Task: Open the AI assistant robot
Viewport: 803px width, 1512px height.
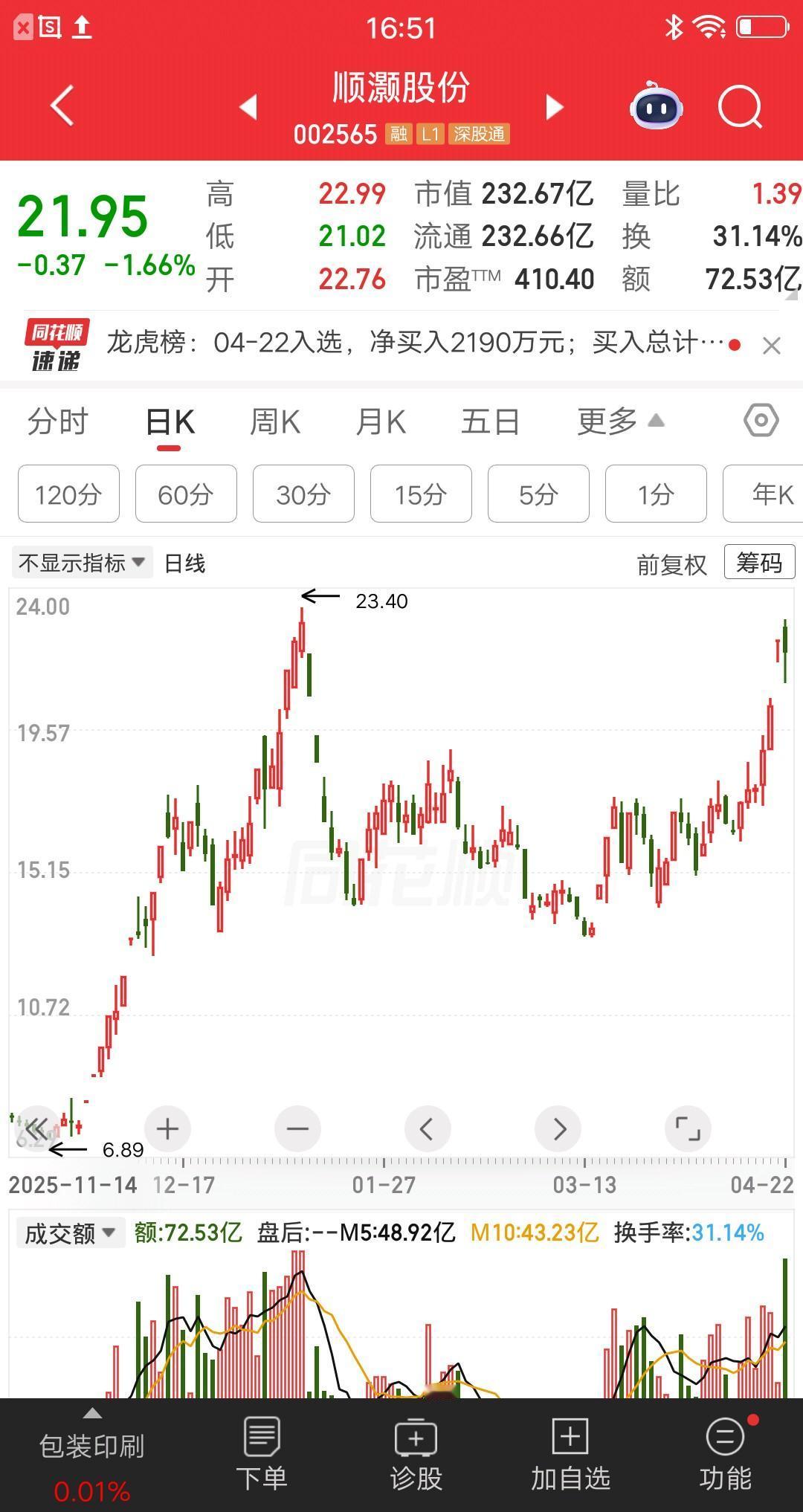Action: click(654, 106)
